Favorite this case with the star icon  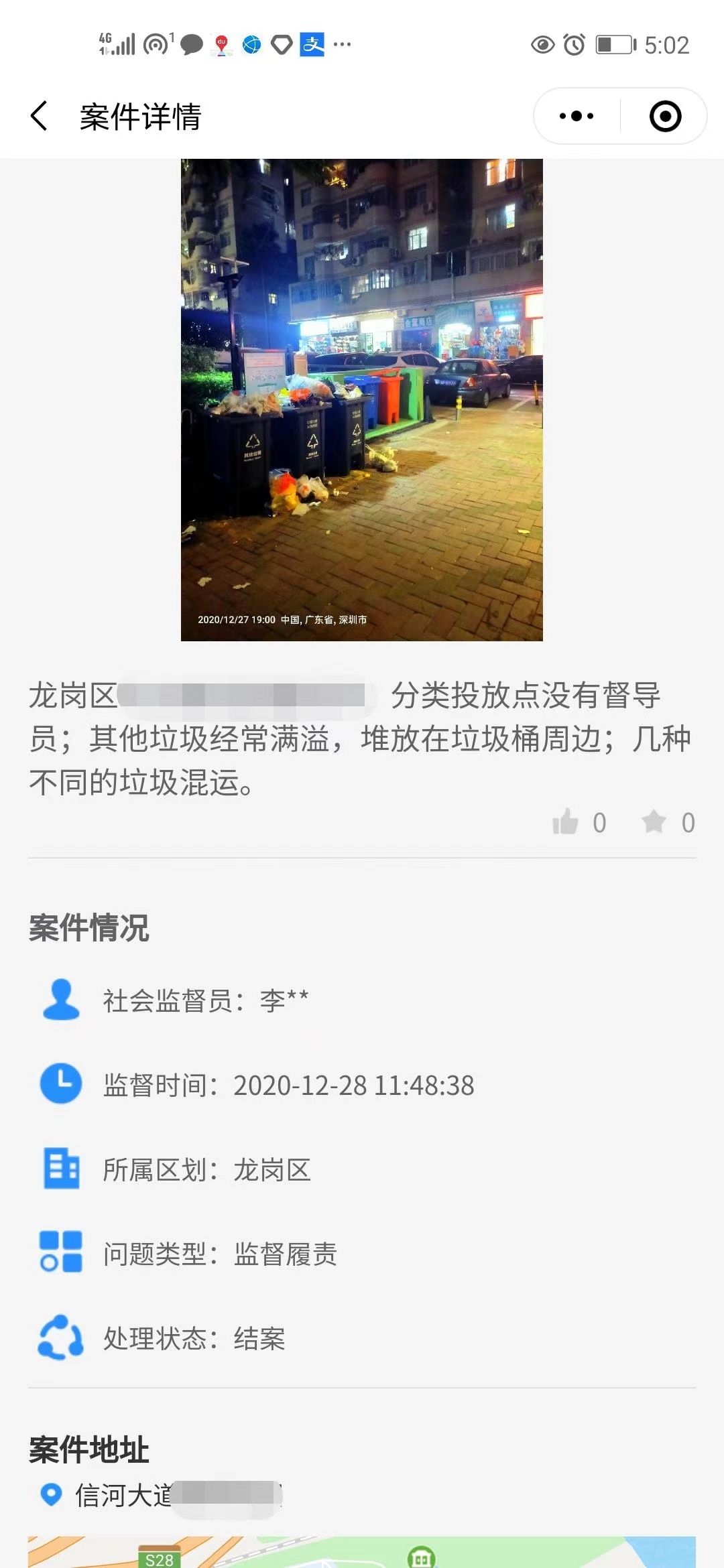[x=654, y=822]
